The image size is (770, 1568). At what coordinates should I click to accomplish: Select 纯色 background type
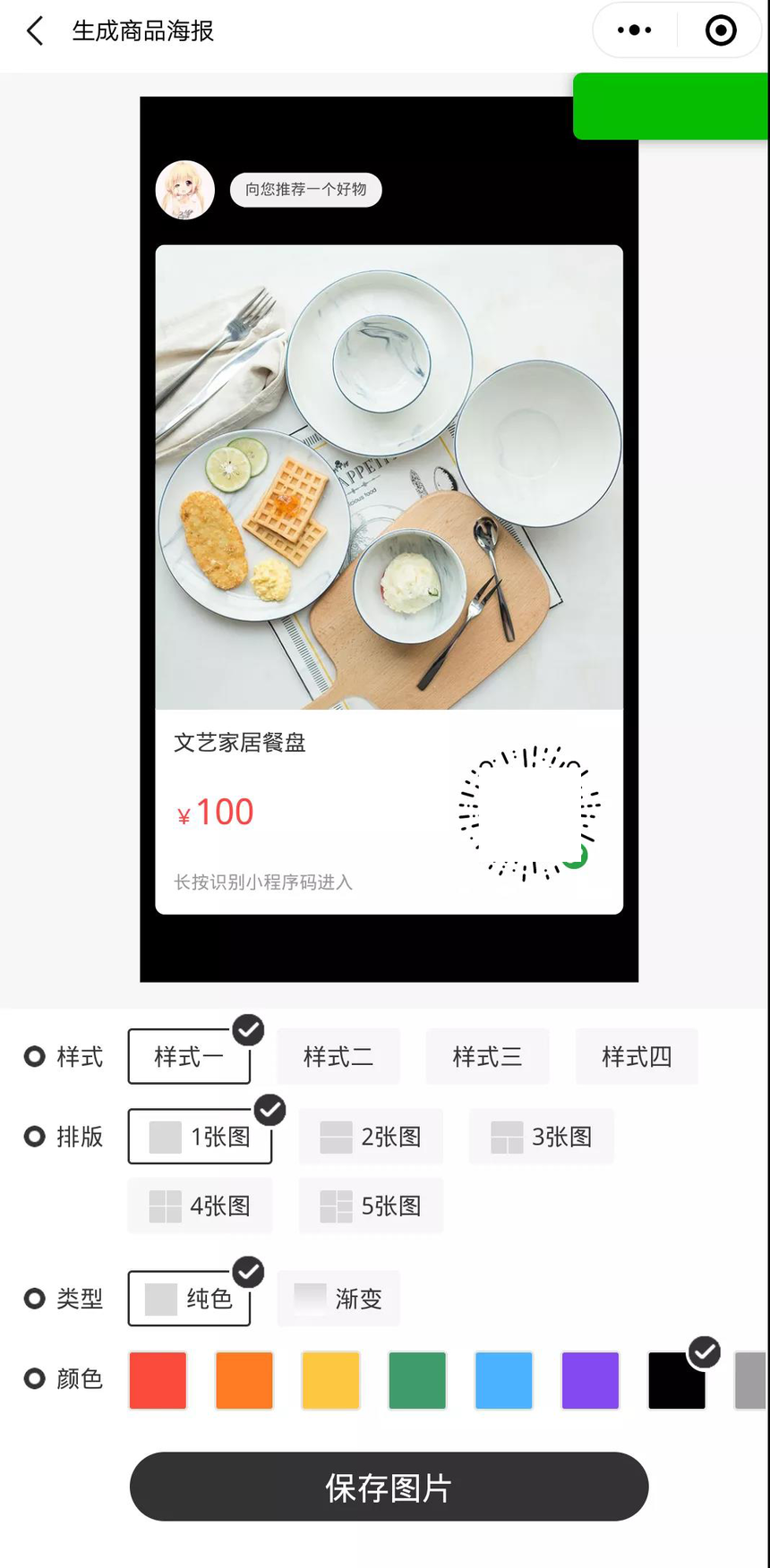pyautogui.click(x=189, y=1299)
